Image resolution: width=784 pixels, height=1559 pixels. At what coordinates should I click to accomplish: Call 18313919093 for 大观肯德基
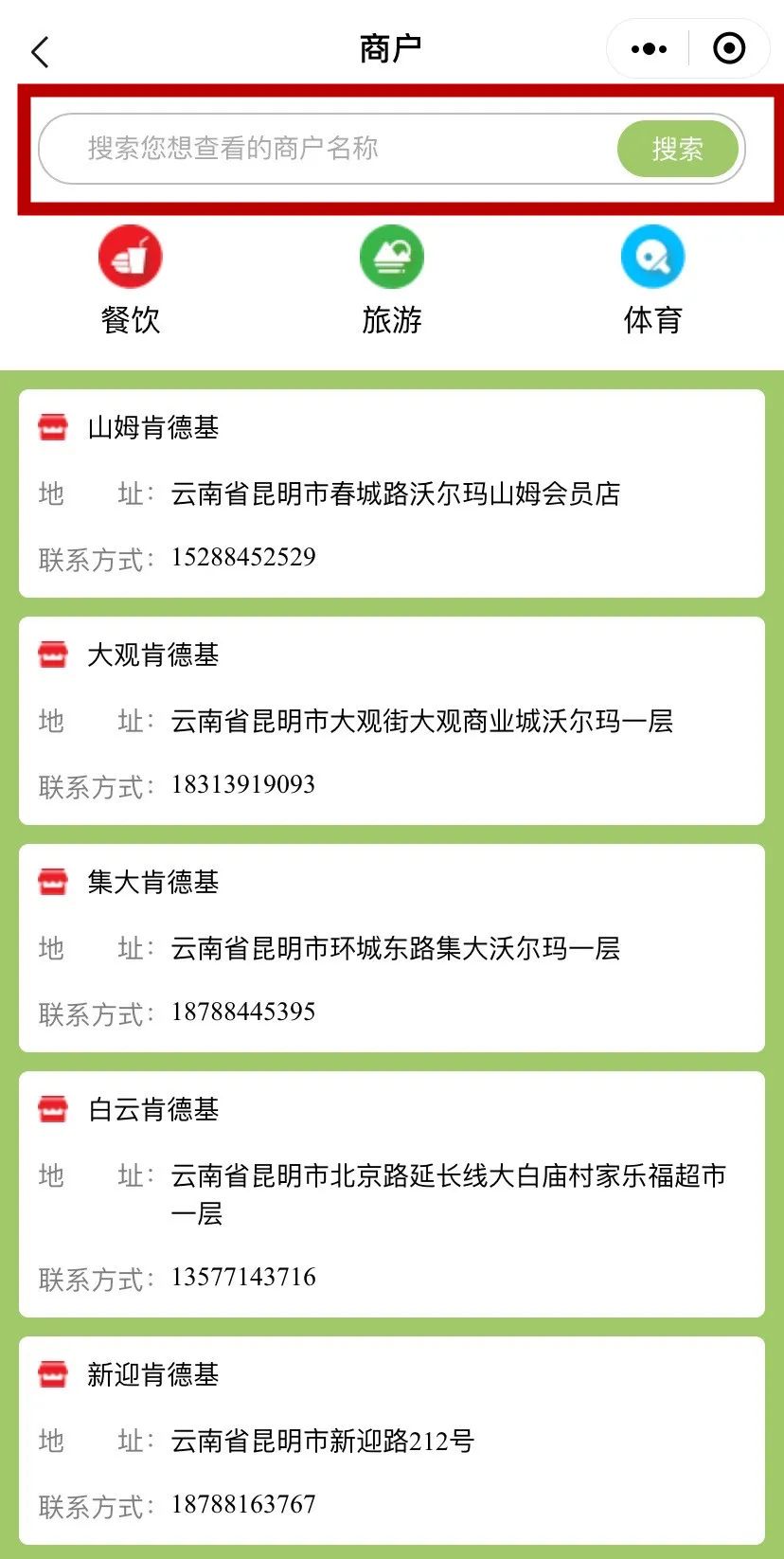243,784
